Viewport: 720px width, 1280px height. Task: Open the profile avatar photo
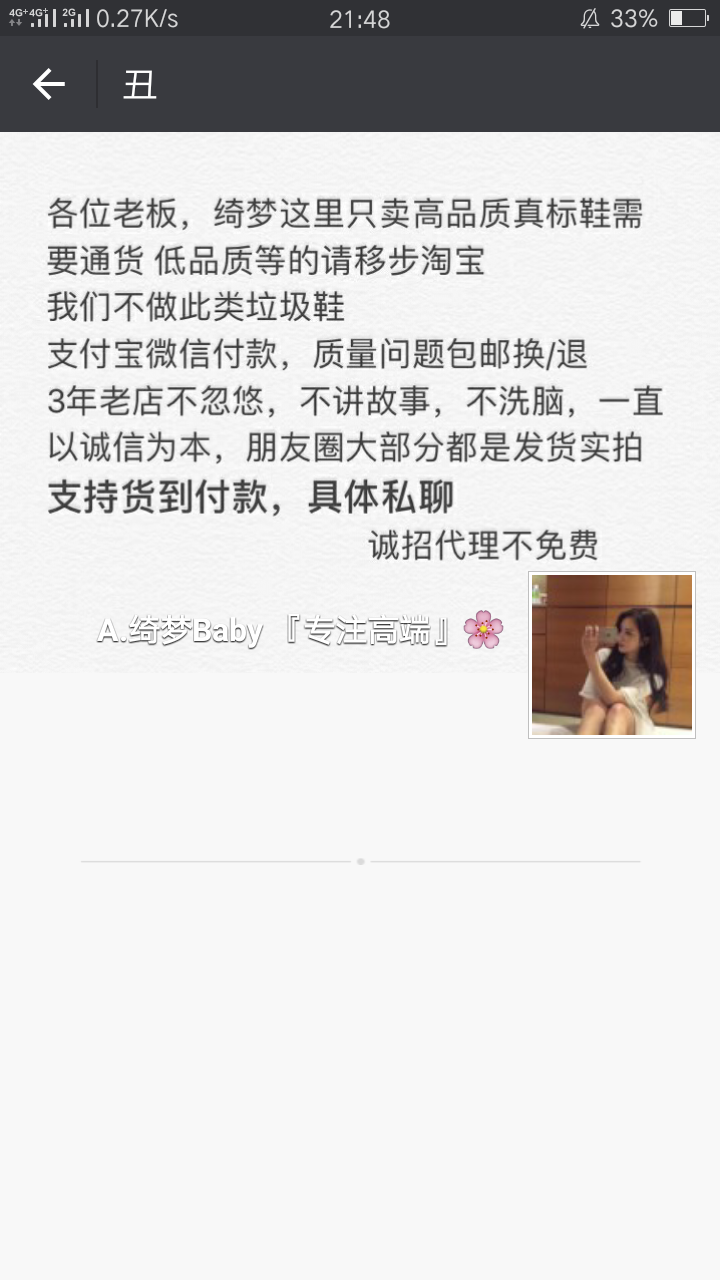click(x=611, y=655)
